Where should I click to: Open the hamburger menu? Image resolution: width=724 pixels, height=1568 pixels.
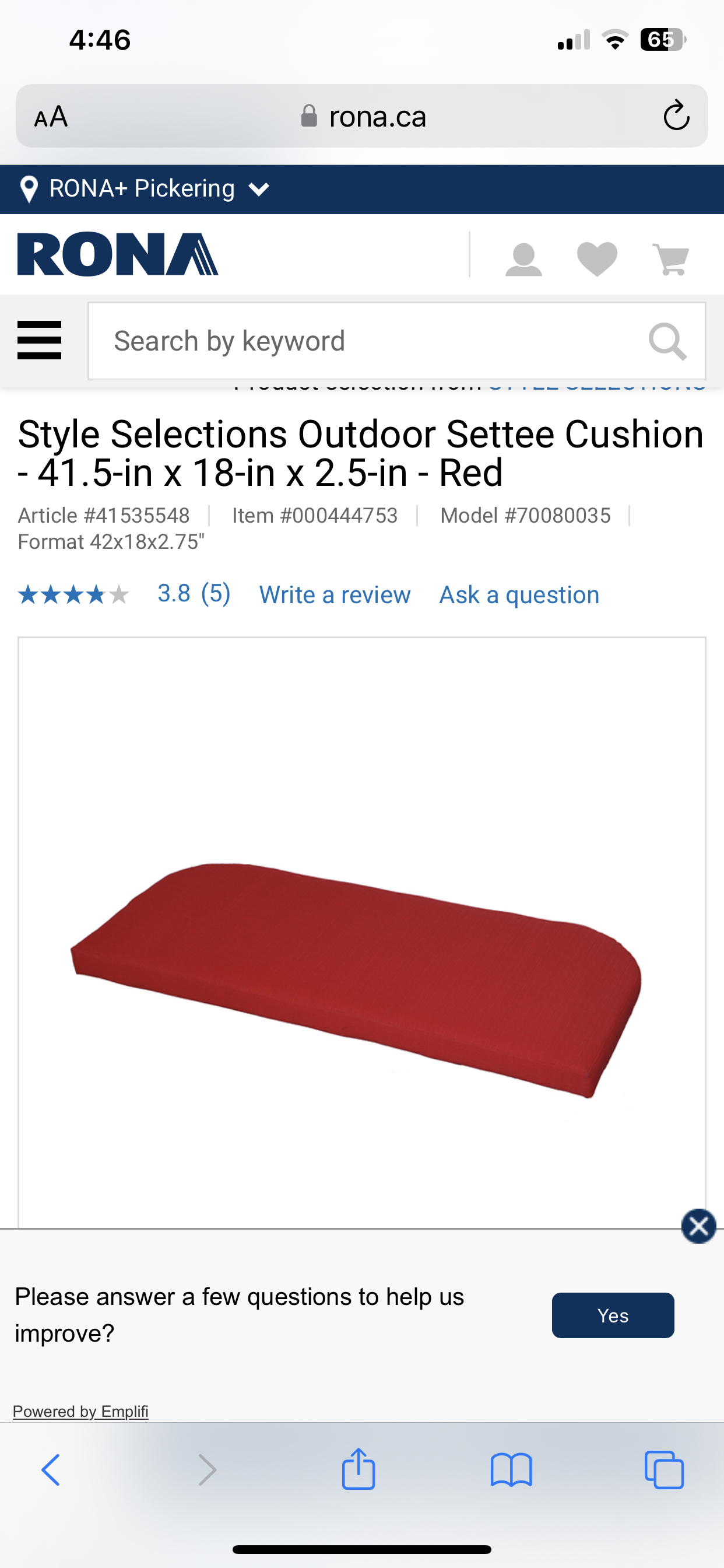[x=40, y=340]
